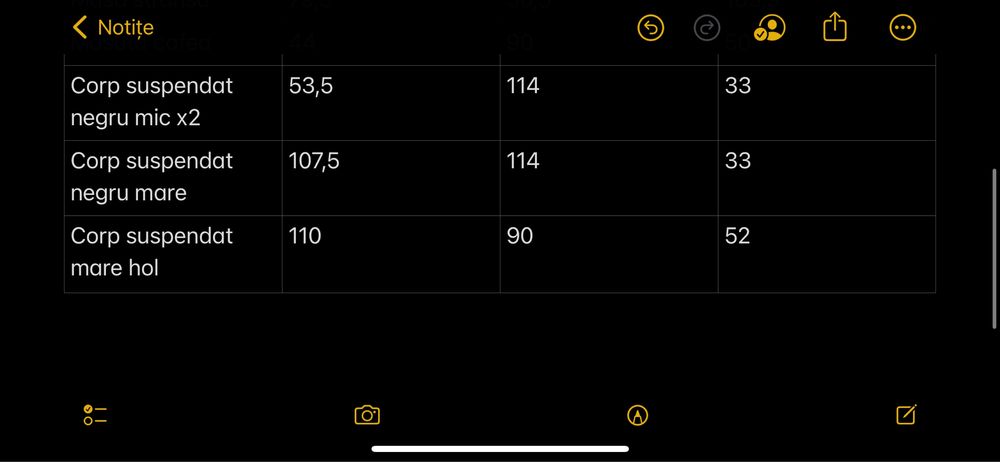This screenshot has width=1000, height=462.
Task: Compose a new note
Action: tap(906, 414)
